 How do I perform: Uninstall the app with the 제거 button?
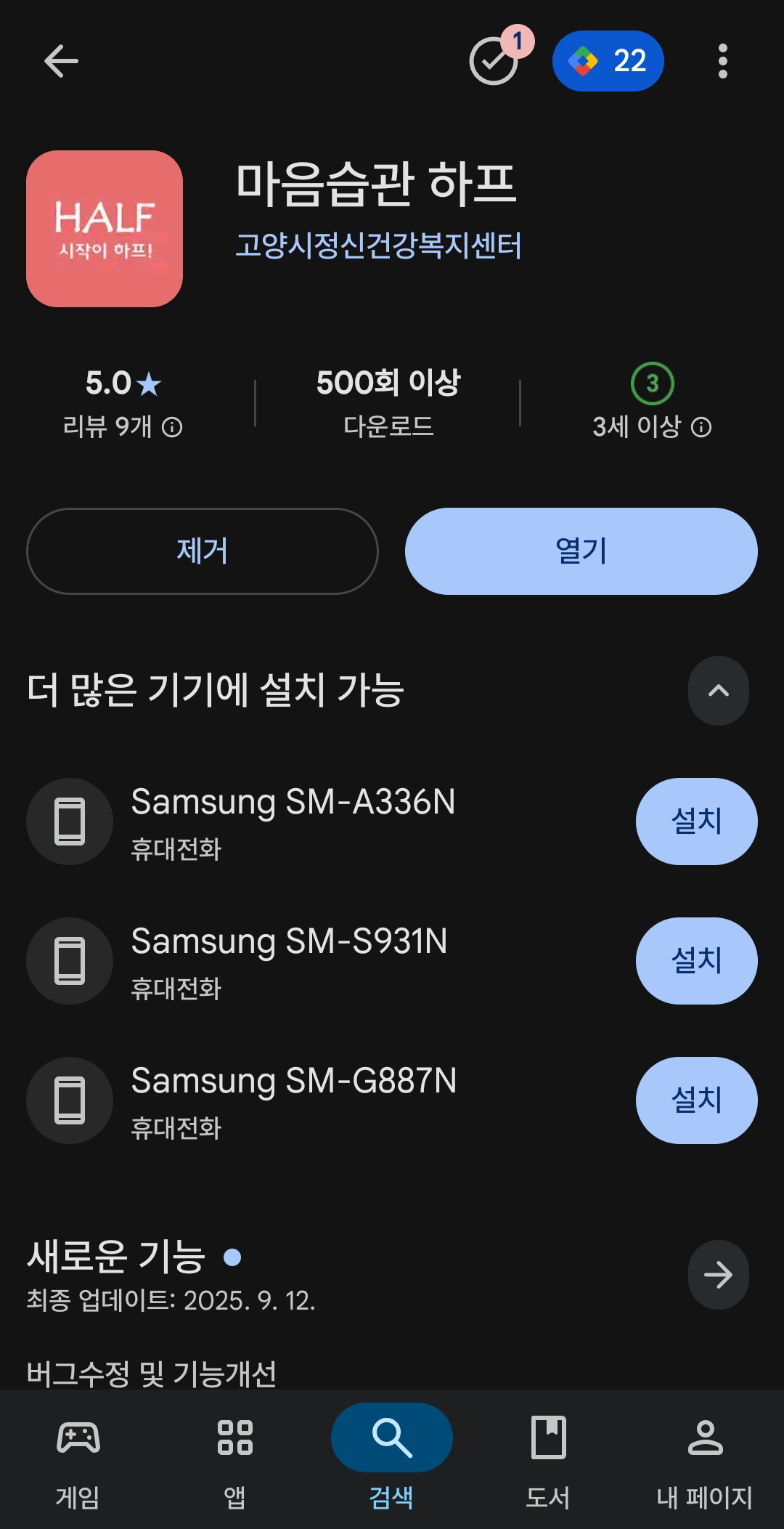[203, 551]
